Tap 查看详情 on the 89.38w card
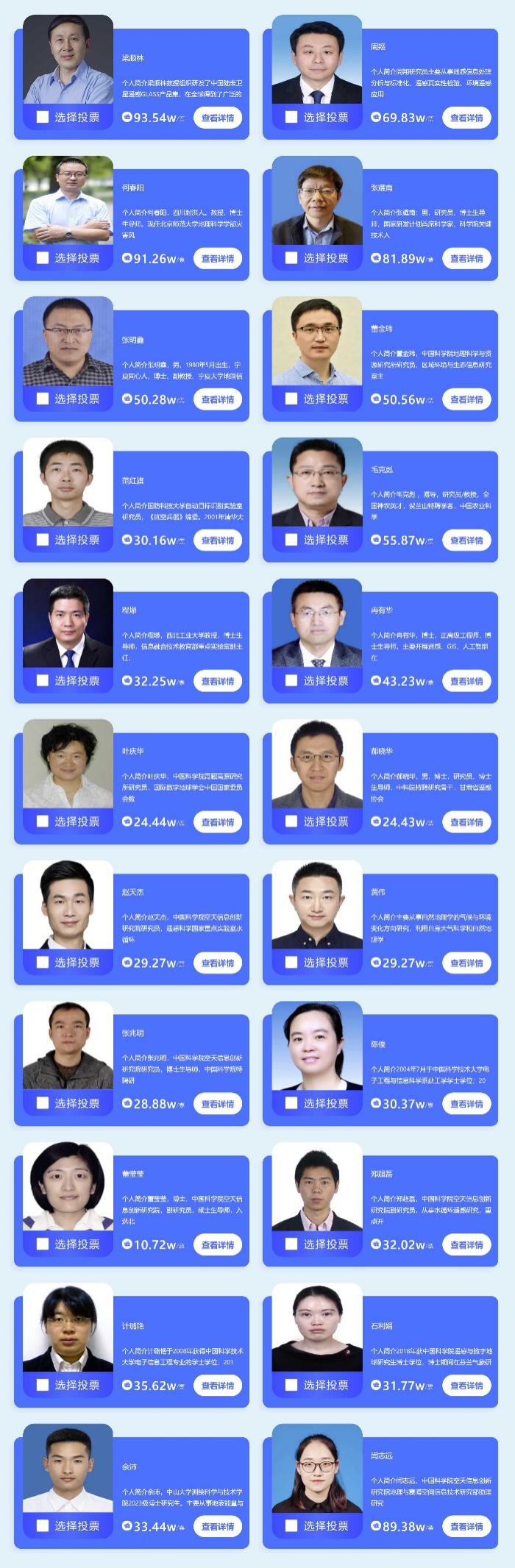The image size is (515, 1568). click(466, 1527)
